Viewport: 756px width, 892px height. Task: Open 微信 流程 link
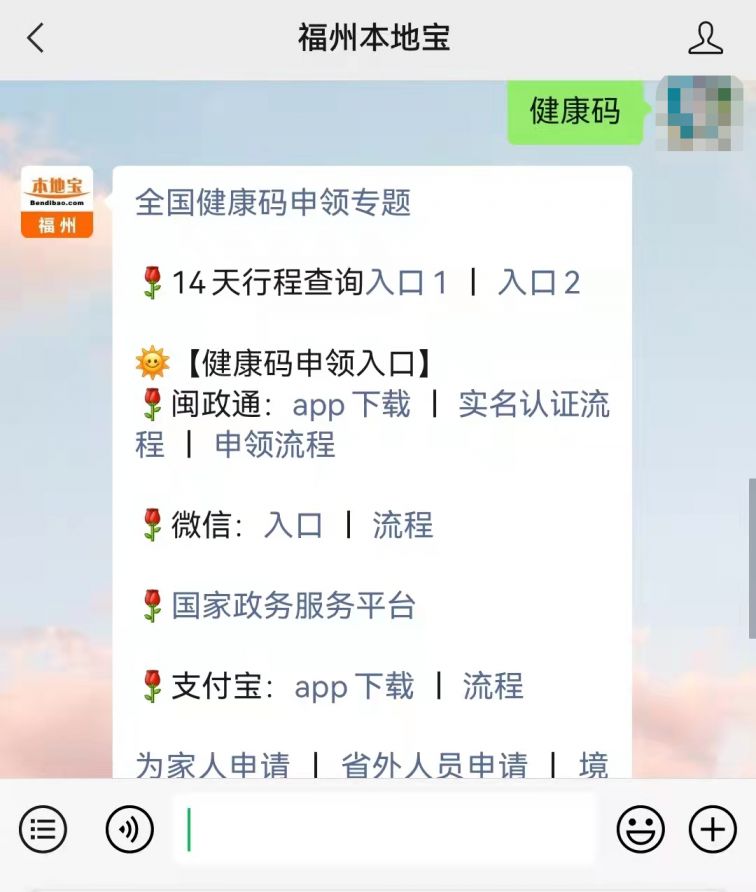coord(402,525)
